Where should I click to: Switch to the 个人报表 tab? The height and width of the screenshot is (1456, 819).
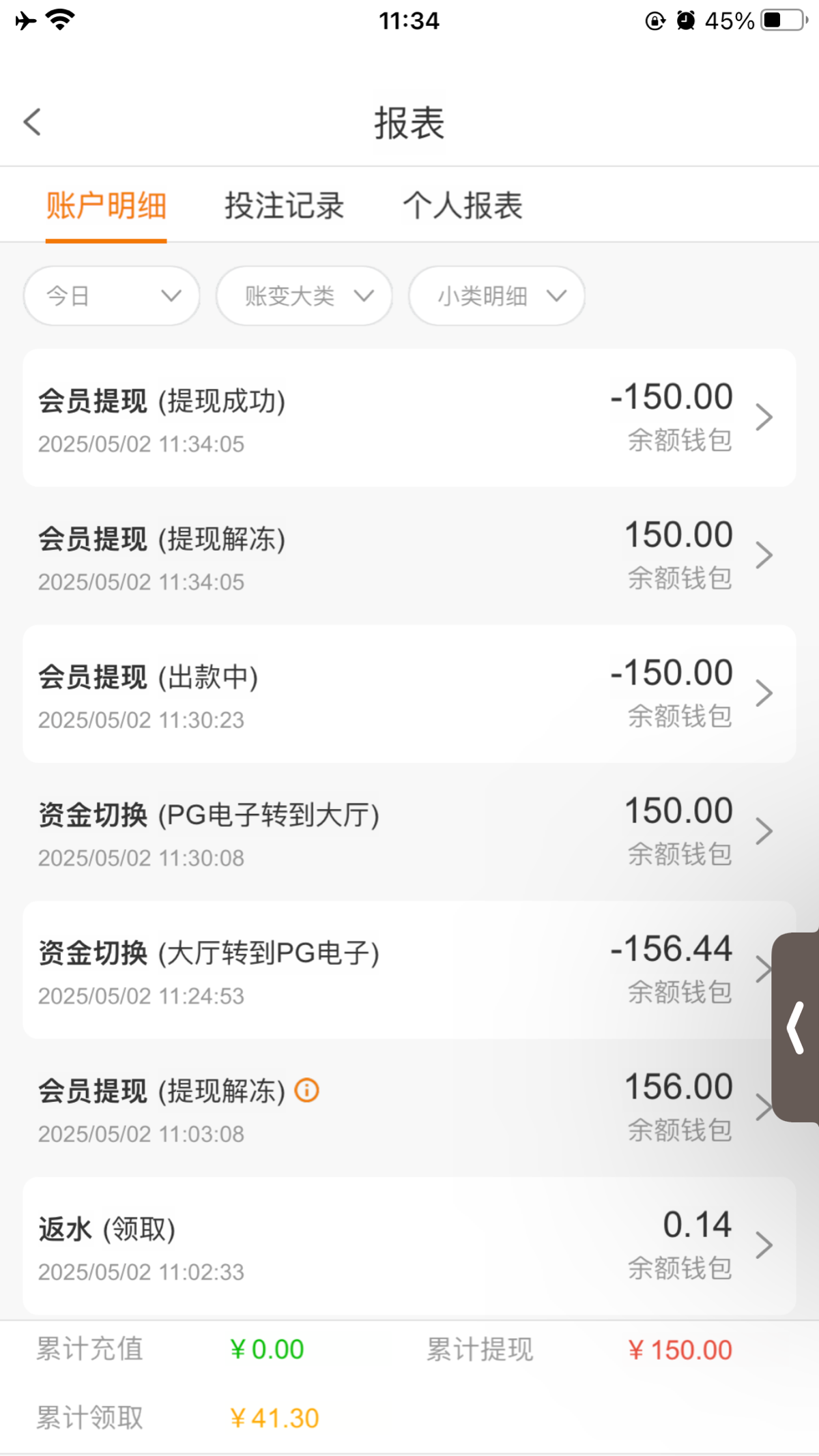(x=463, y=206)
